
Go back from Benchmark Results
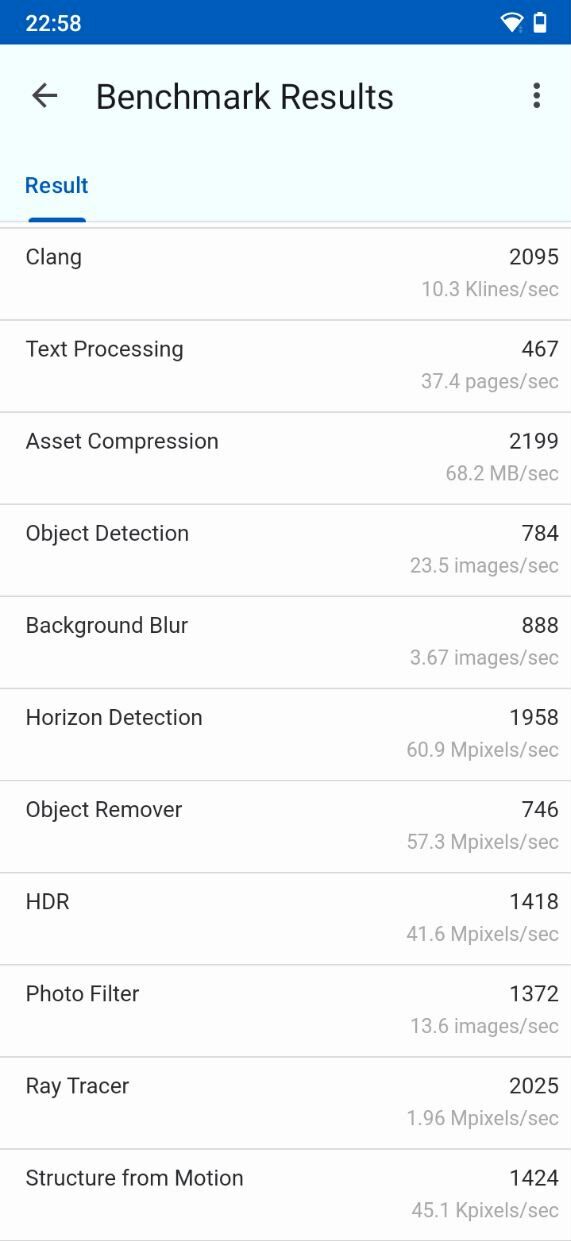click(45, 96)
